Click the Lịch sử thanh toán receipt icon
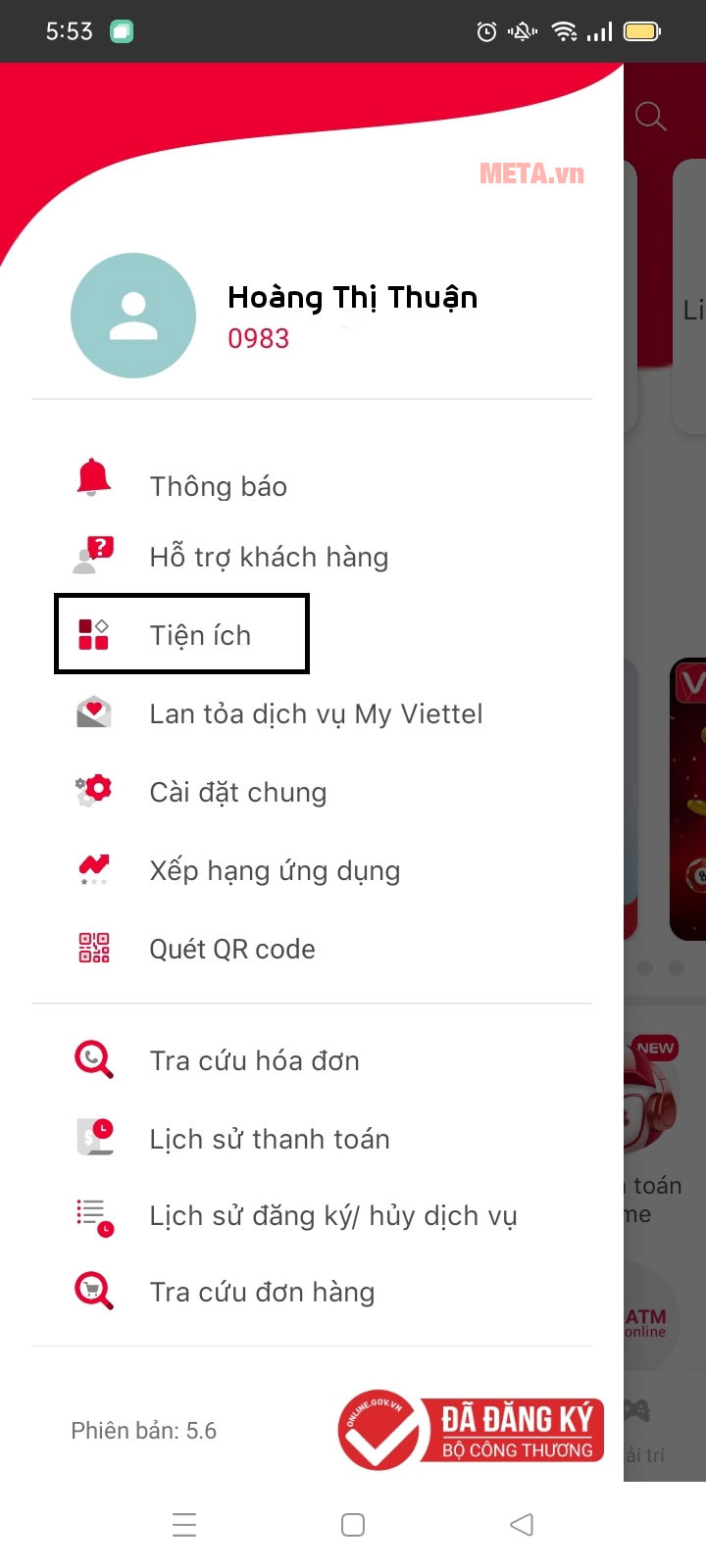 (x=93, y=1135)
